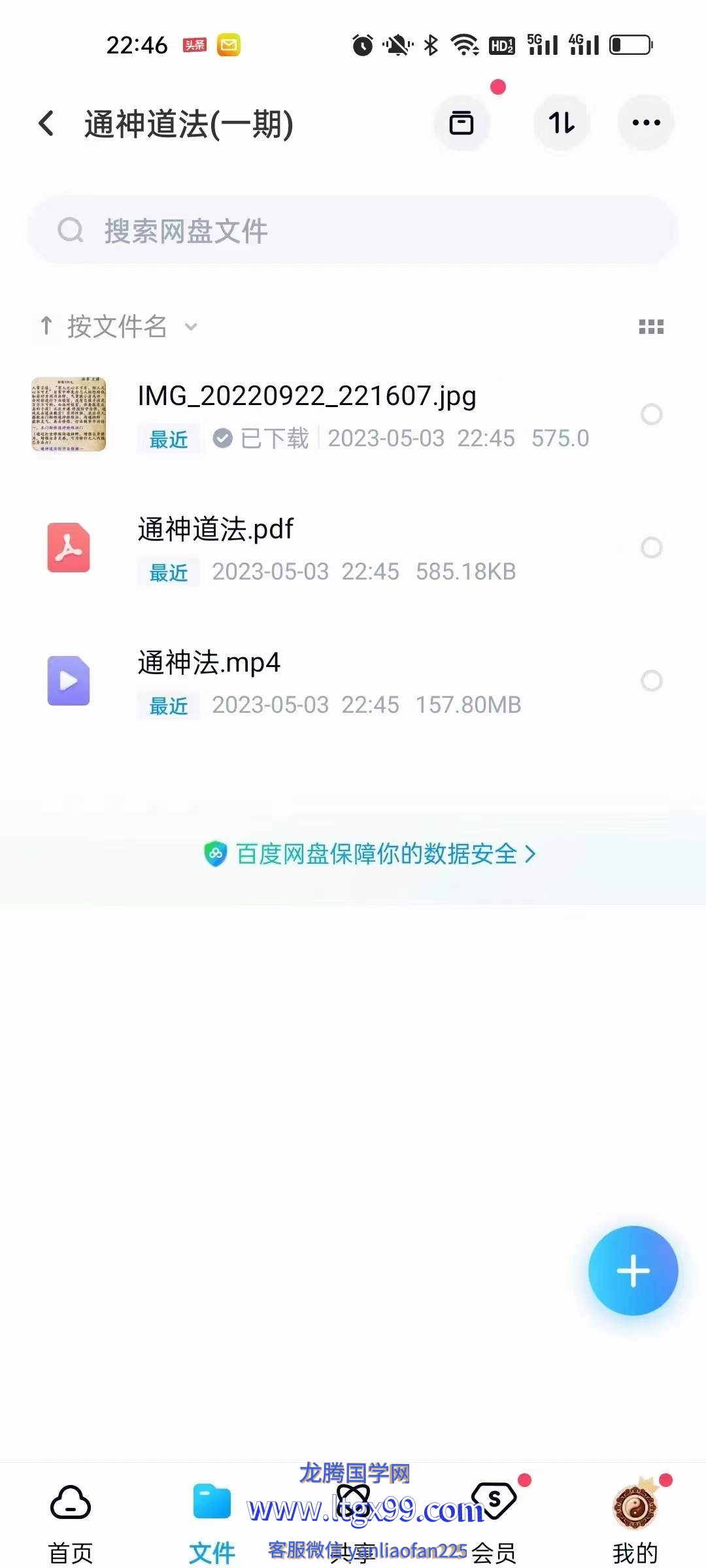Open IMG_20220922_221607.jpg file
706x1568 pixels.
pyautogui.click(x=307, y=397)
